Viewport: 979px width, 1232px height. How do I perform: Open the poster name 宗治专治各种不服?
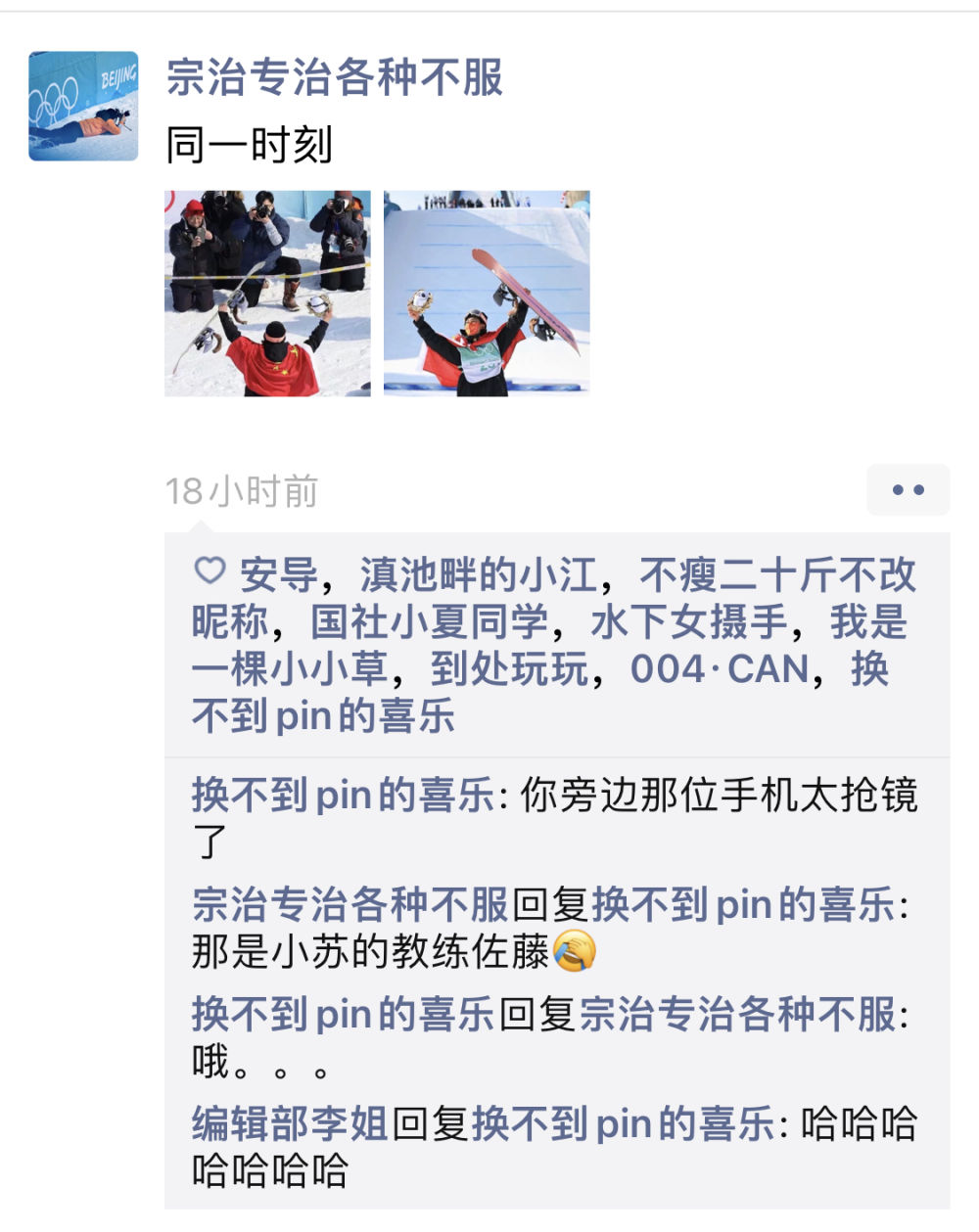tap(334, 77)
